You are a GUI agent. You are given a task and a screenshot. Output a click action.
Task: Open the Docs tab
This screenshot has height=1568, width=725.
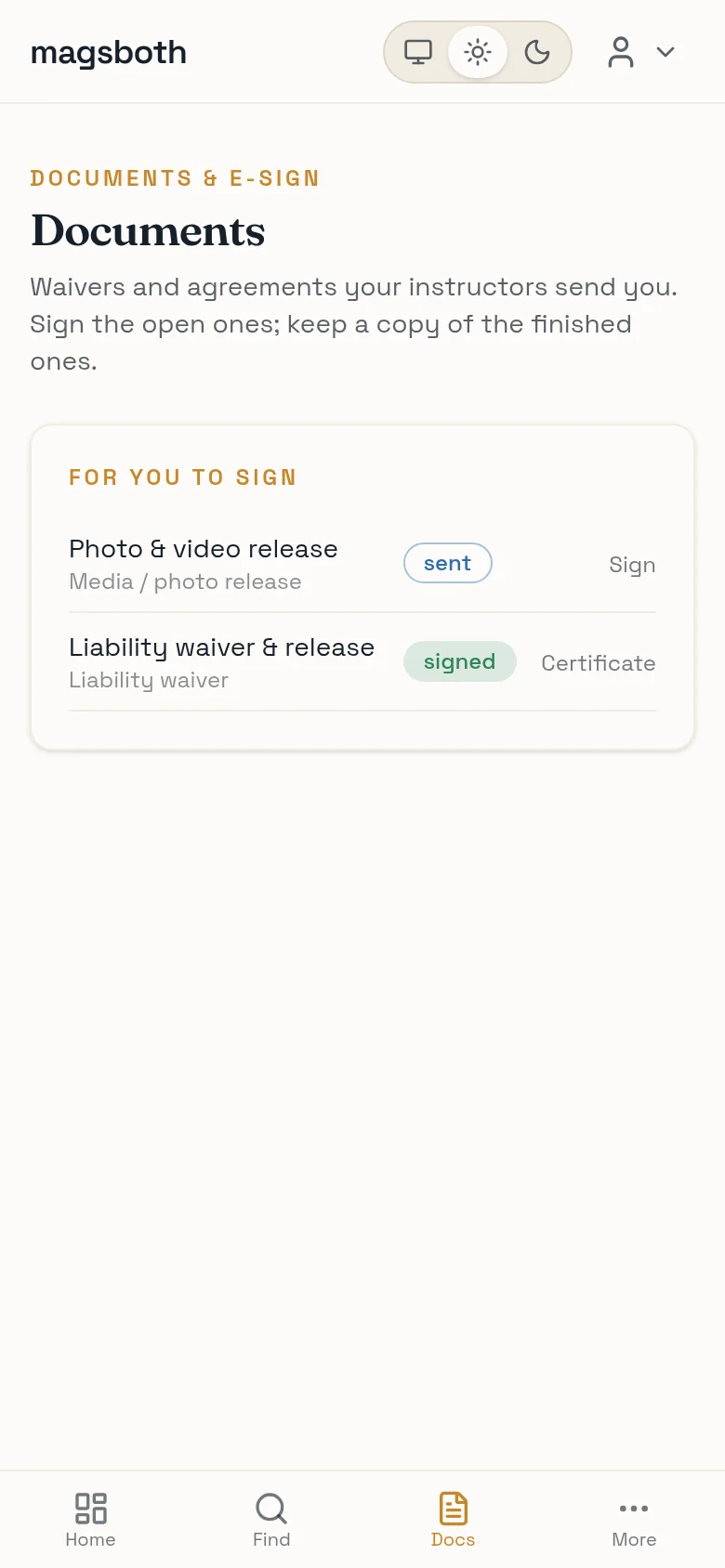(454, 1520)
